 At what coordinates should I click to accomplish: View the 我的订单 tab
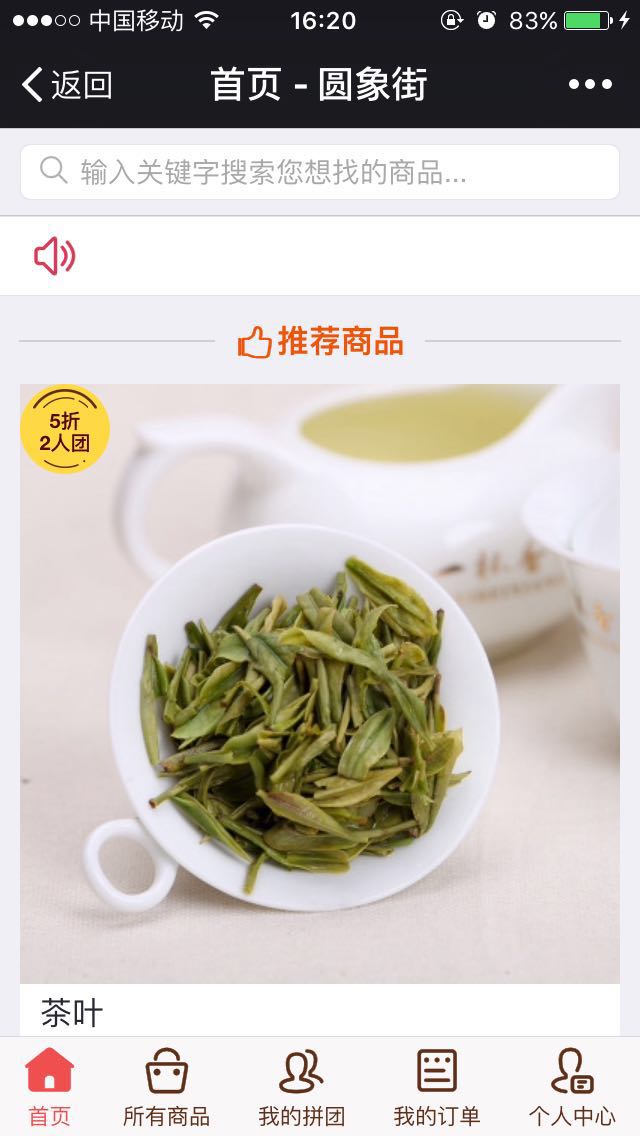(x=437, y=1087)
